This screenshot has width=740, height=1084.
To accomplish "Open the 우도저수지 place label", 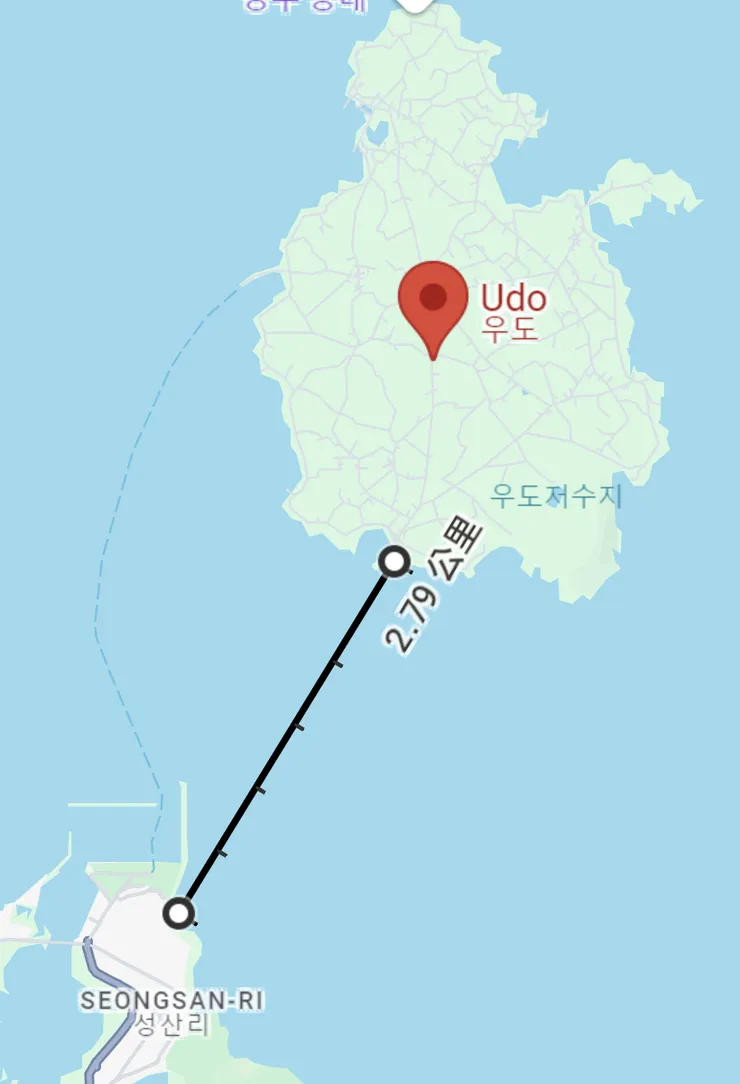I will coord(556,495).
